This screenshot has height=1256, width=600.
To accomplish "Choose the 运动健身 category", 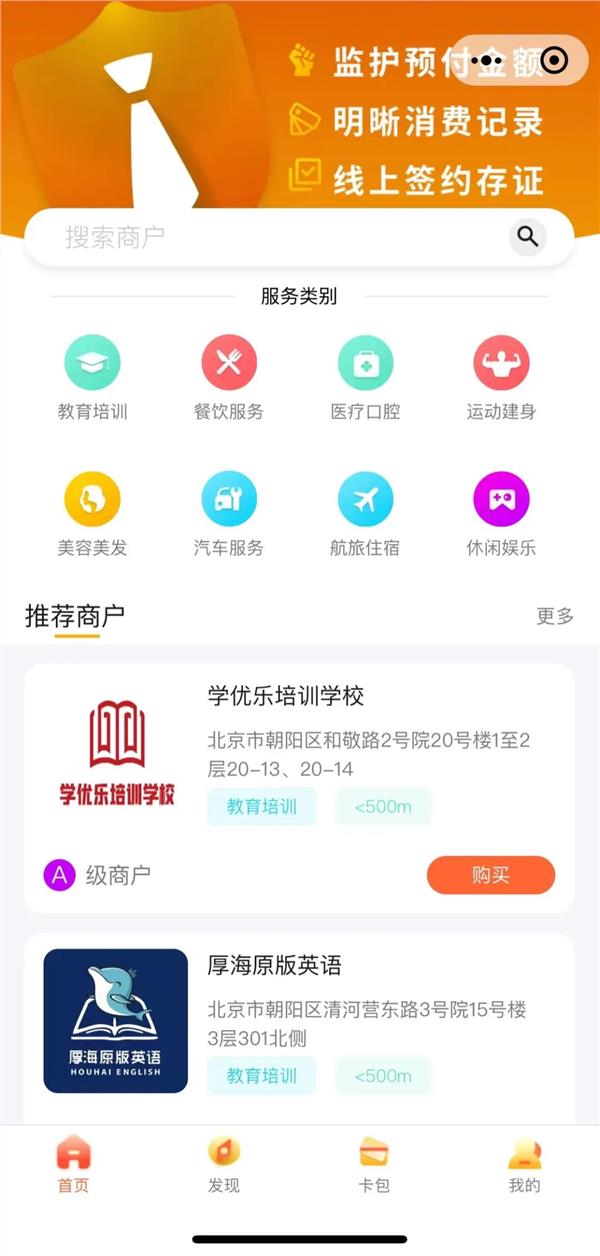I will [x=501, y=377].
